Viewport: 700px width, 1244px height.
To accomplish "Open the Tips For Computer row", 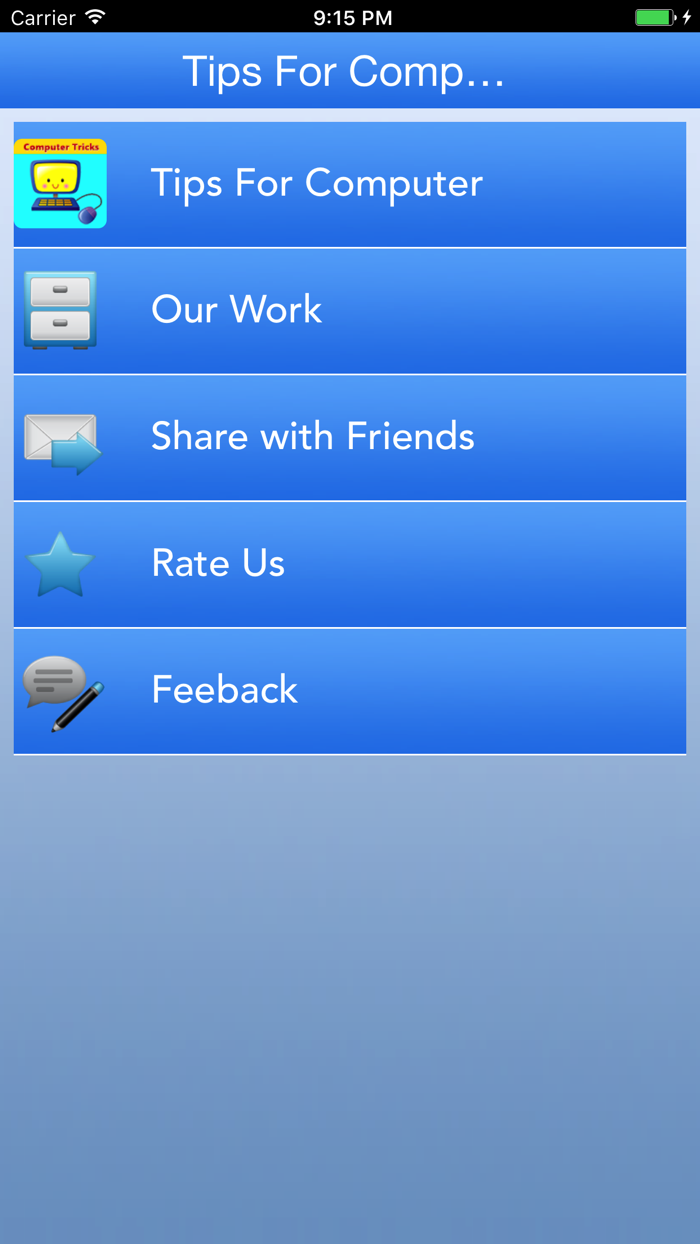I will click(x=350, y=184).
